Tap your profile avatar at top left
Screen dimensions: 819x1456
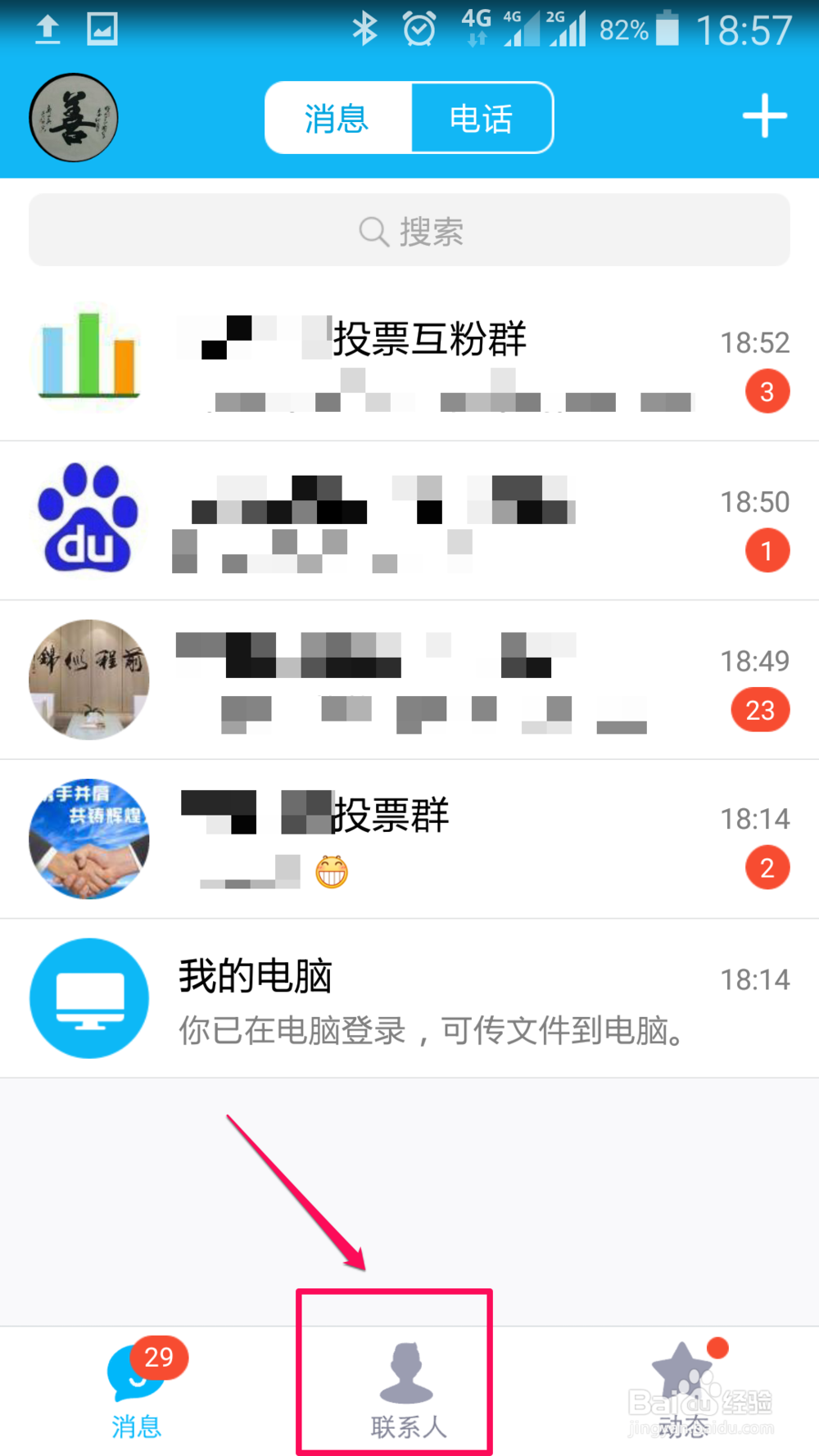pos(73,117)
